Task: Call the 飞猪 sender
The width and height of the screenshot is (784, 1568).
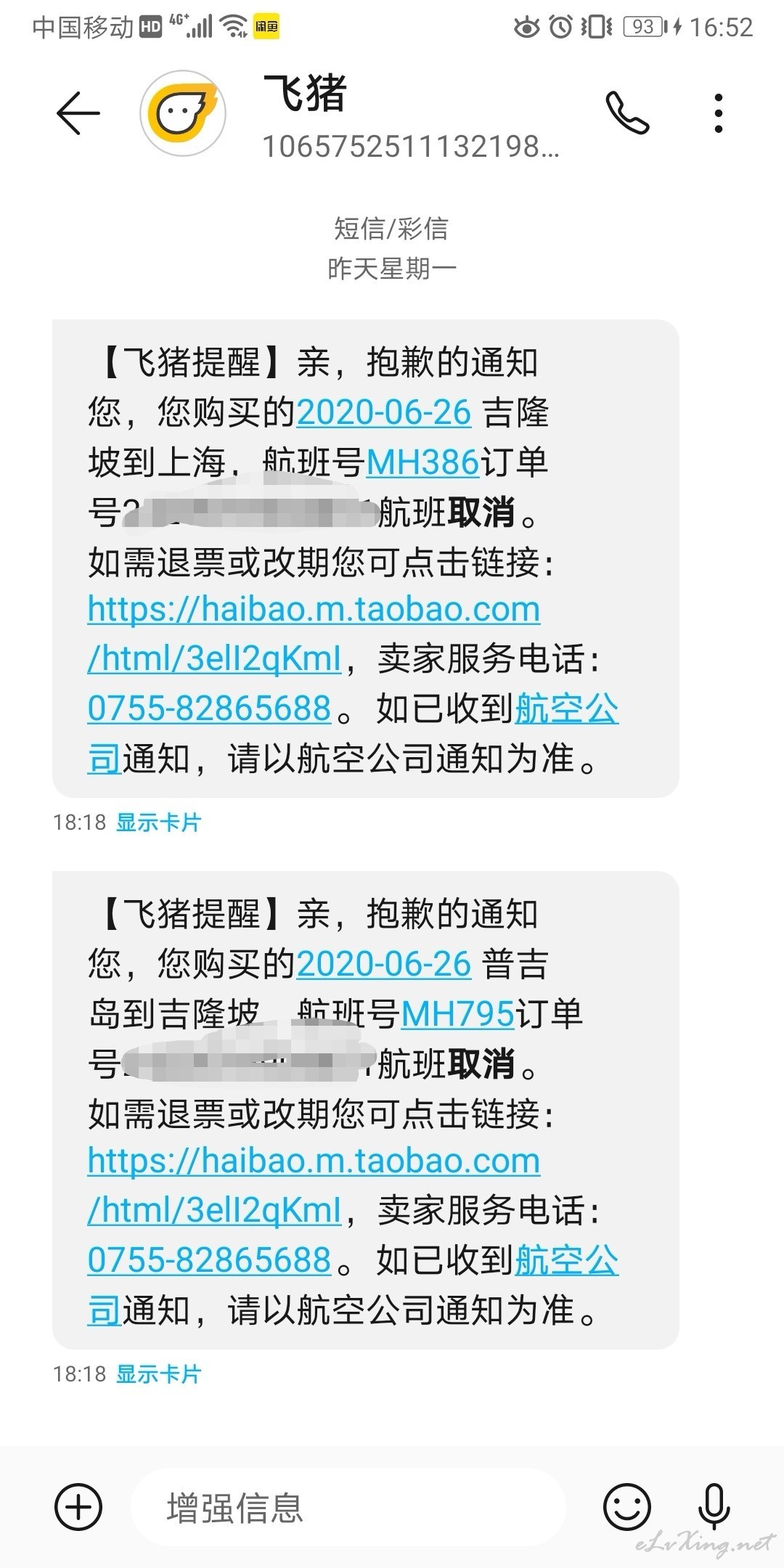Action: pos(627,113)
